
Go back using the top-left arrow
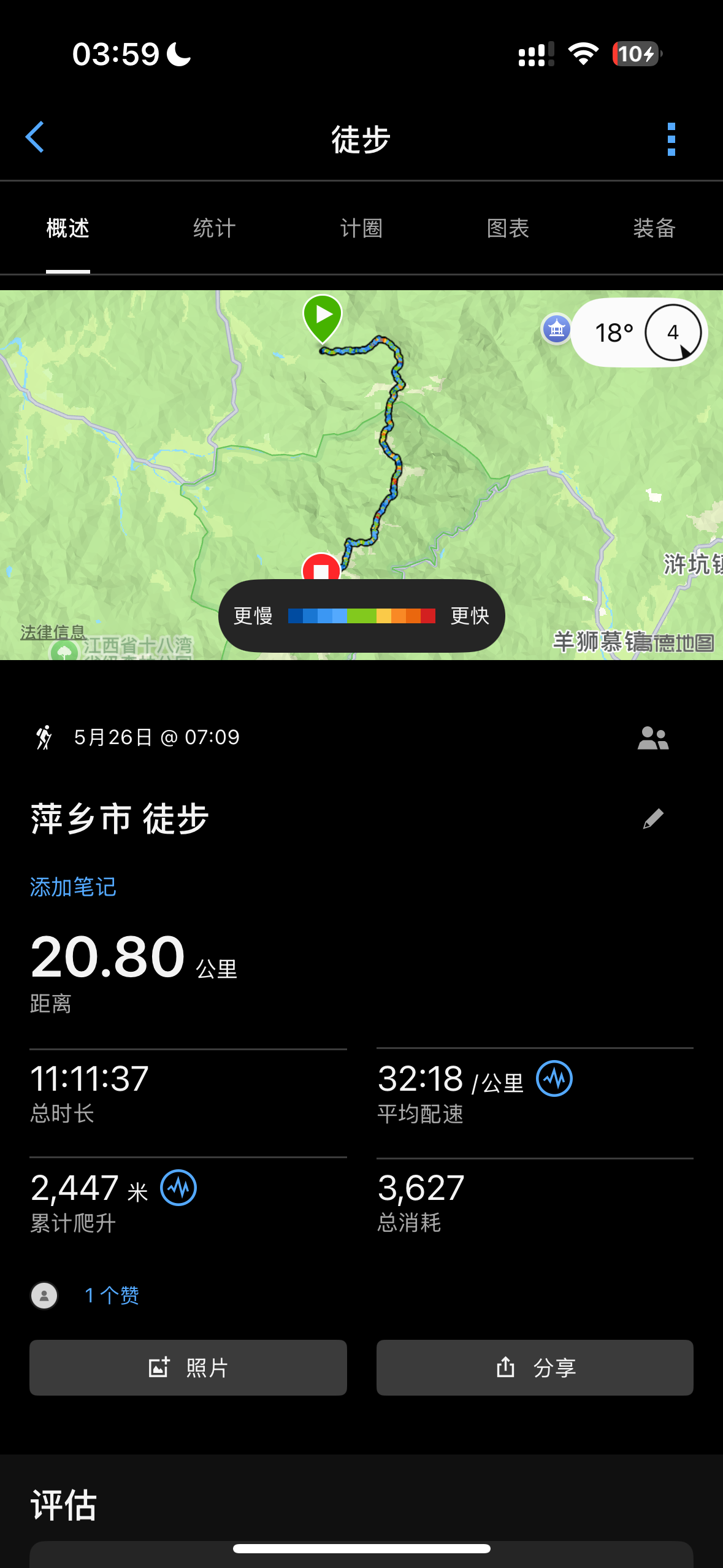tap(35, 137)
